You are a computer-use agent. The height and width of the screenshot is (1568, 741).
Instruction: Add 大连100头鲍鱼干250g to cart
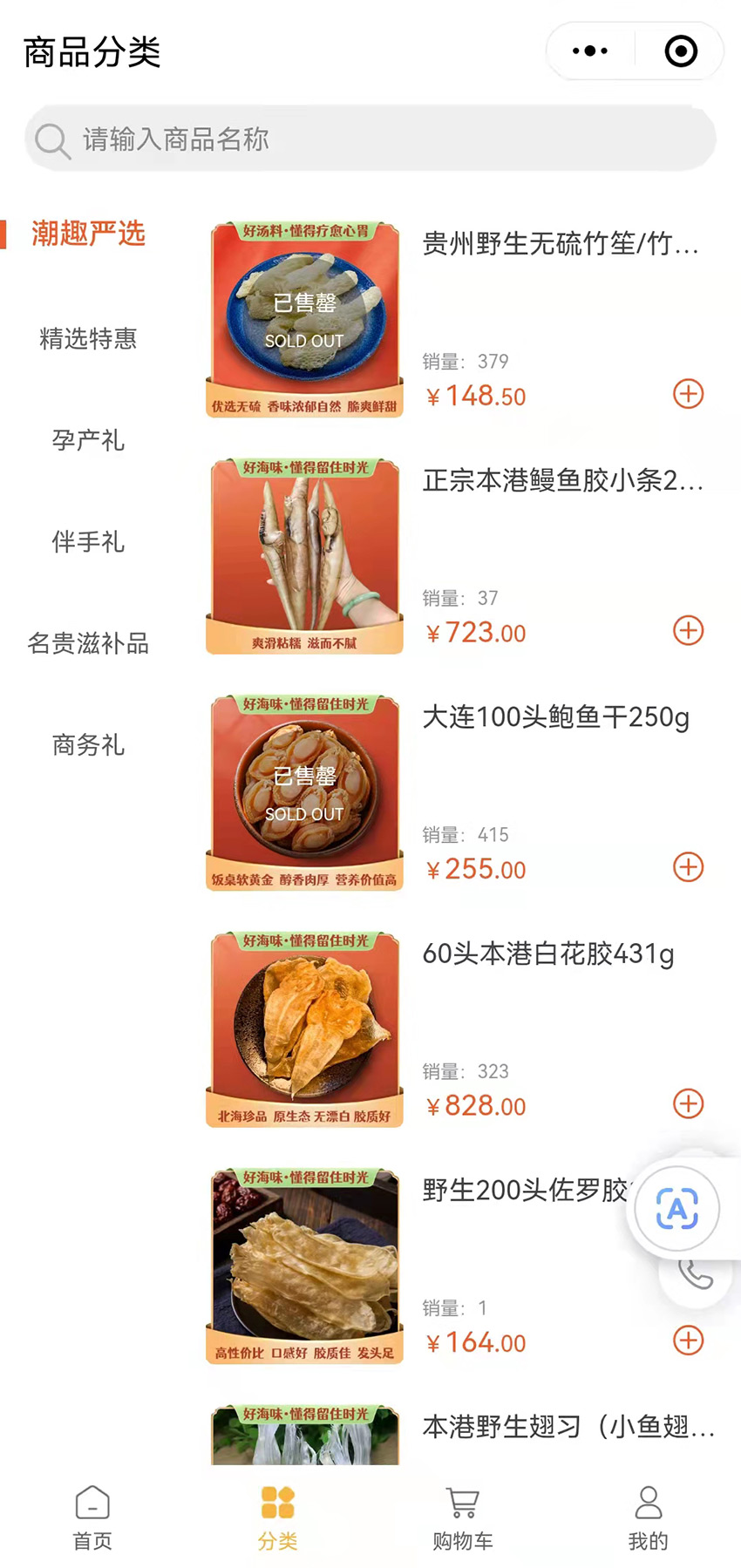point(688,867)
